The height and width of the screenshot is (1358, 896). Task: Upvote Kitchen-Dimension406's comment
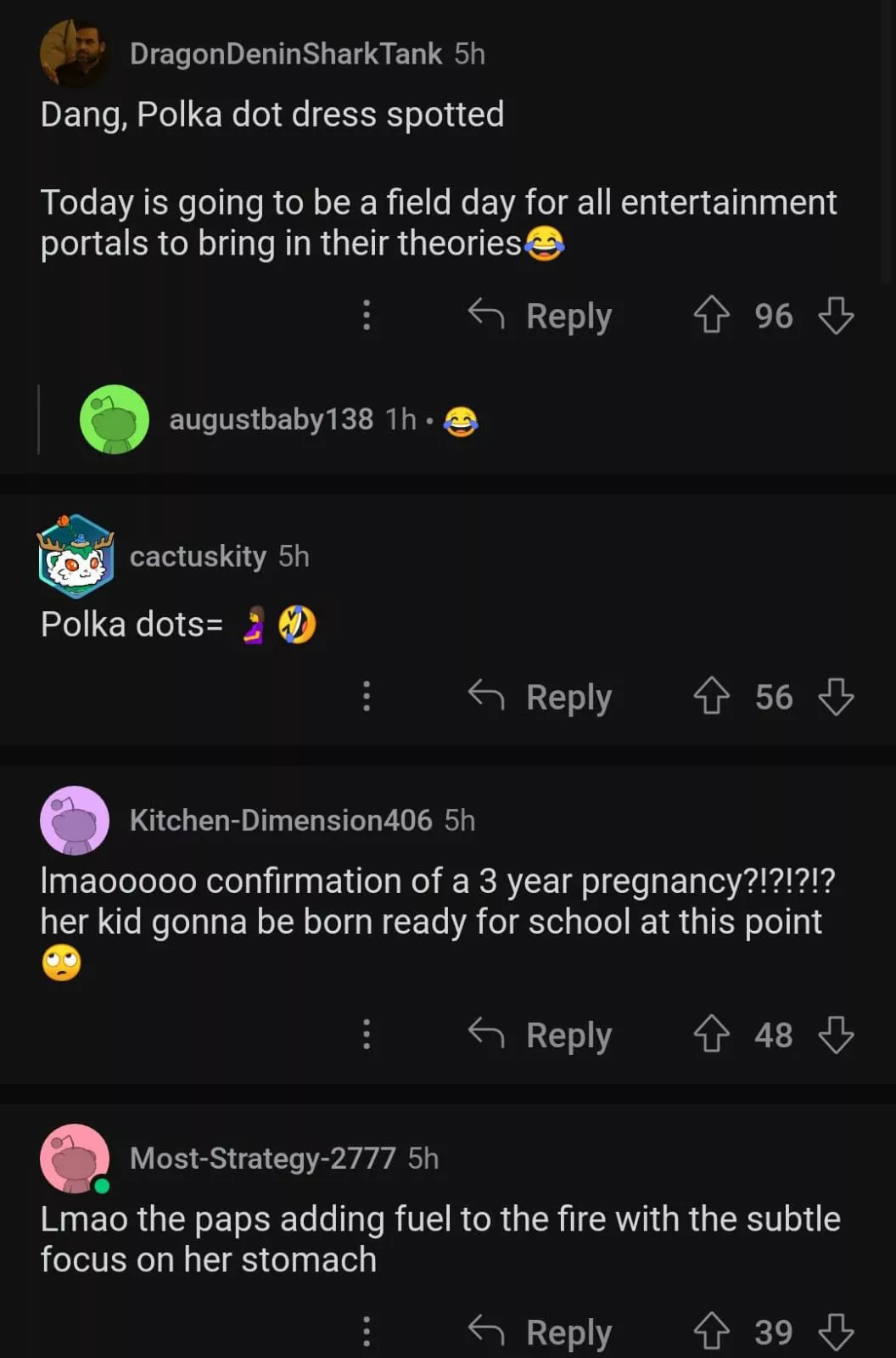coord(711,1035)
